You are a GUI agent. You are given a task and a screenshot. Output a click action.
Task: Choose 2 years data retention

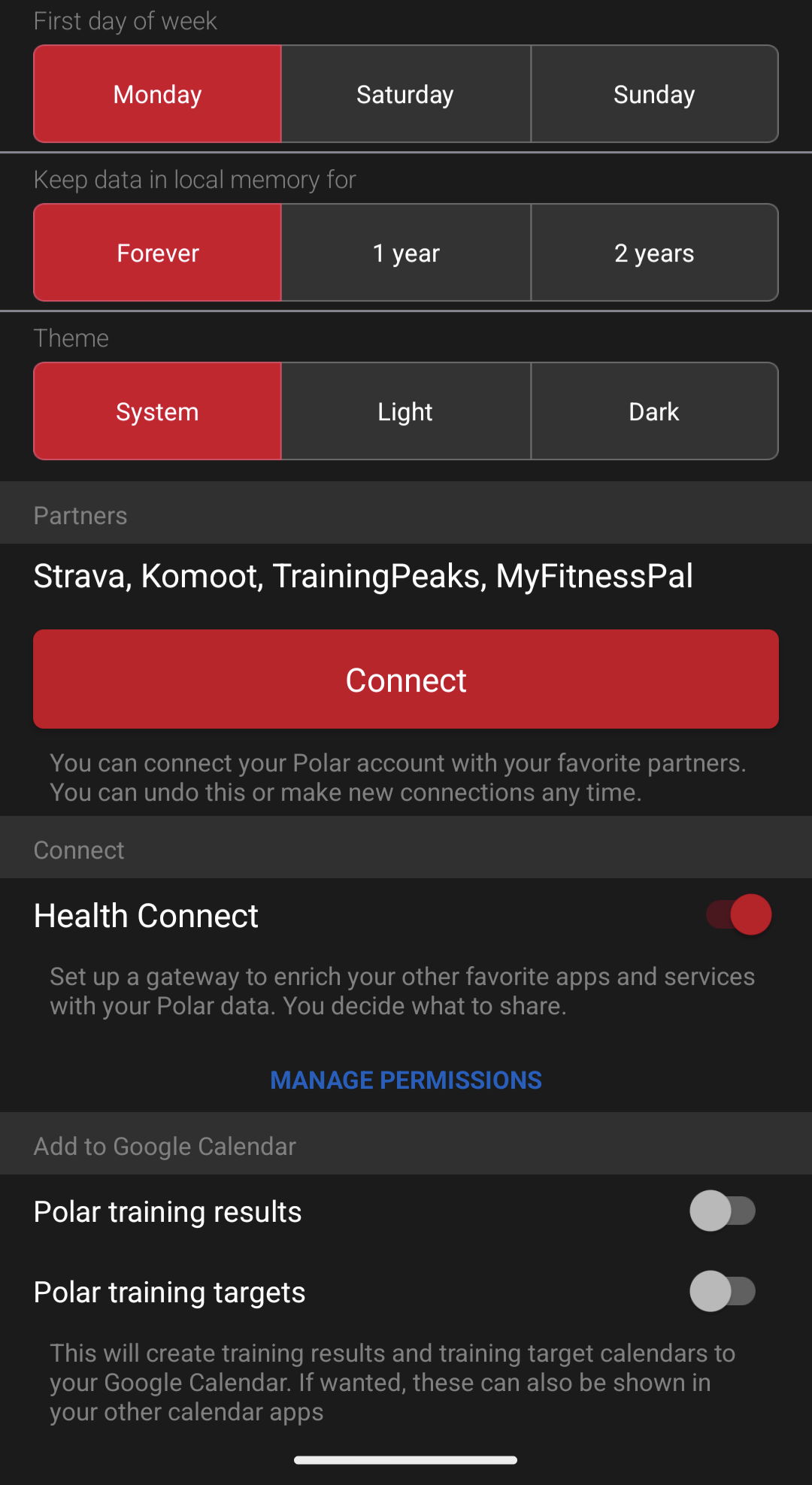click(654, 253)
